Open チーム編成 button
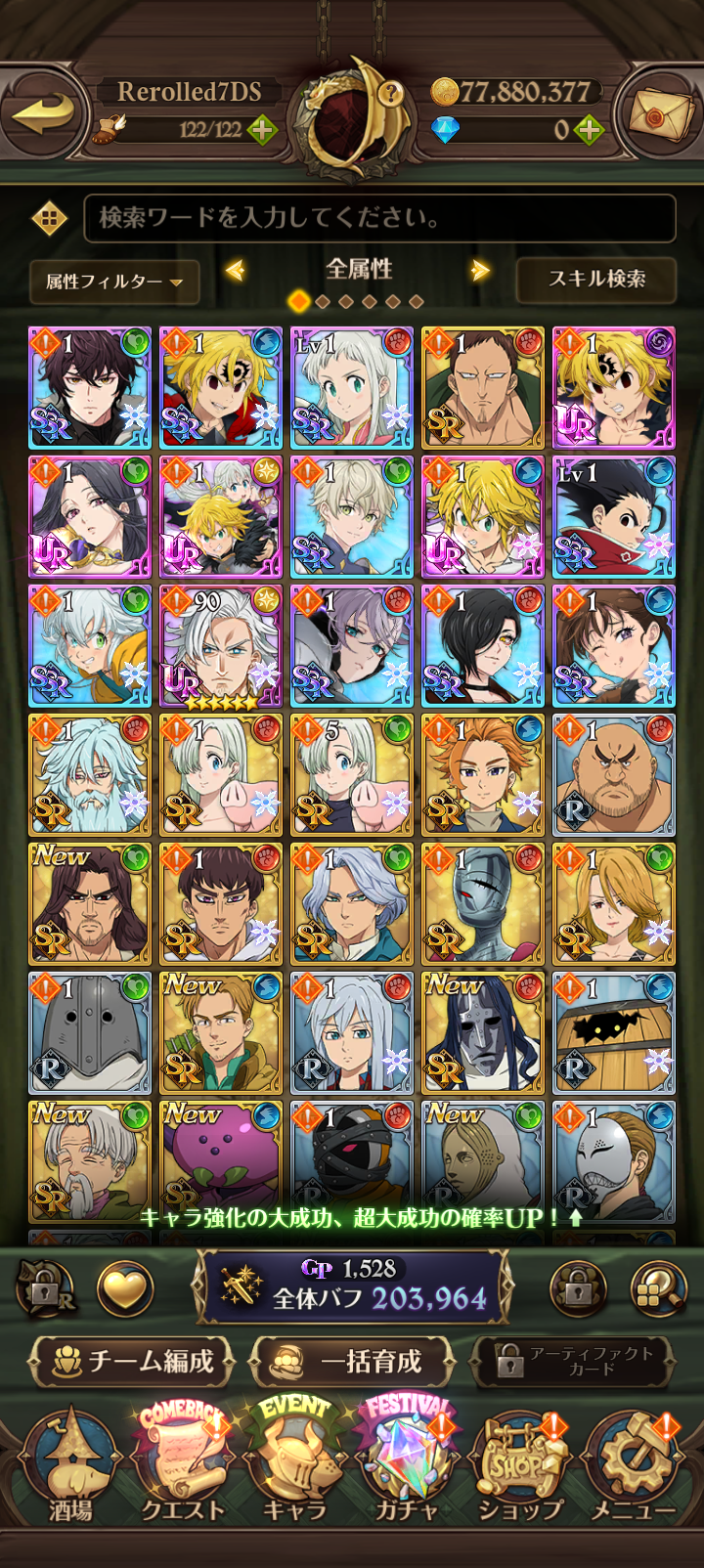 (x=132, y=1361)
